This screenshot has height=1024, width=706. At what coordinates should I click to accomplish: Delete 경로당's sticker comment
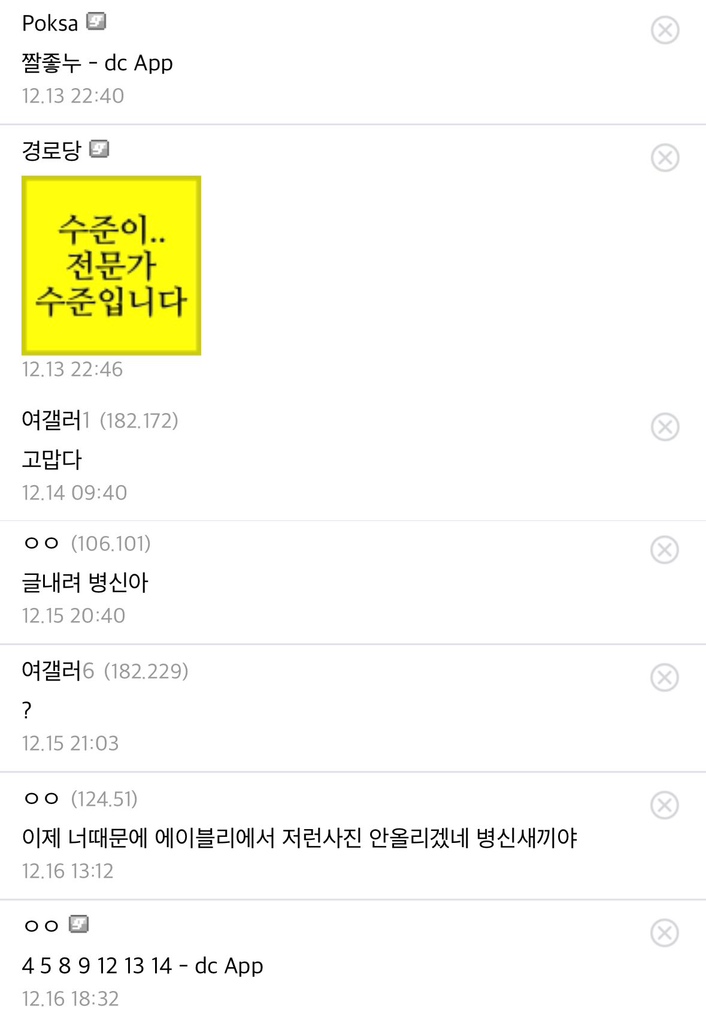[665, 157]
